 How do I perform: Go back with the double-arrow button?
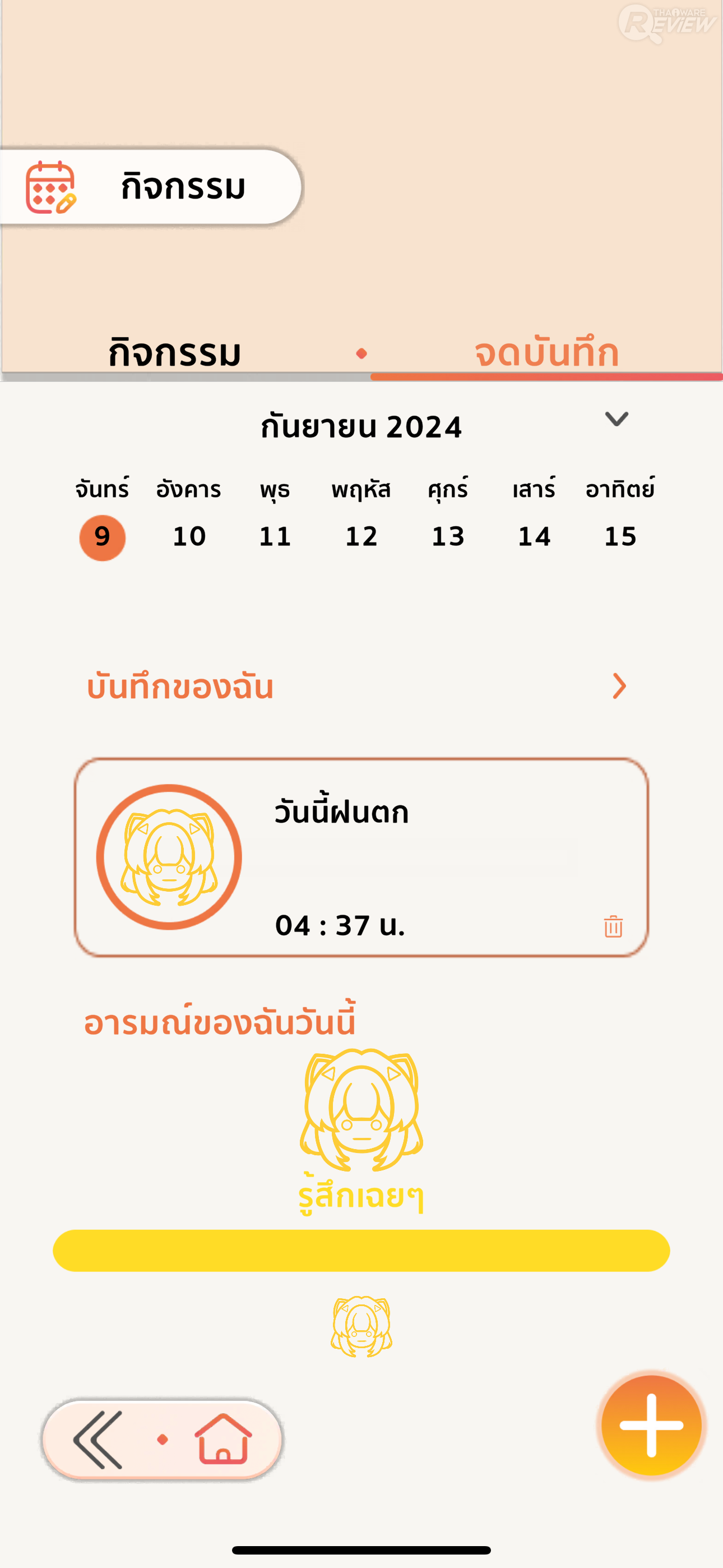[98, 1440]
